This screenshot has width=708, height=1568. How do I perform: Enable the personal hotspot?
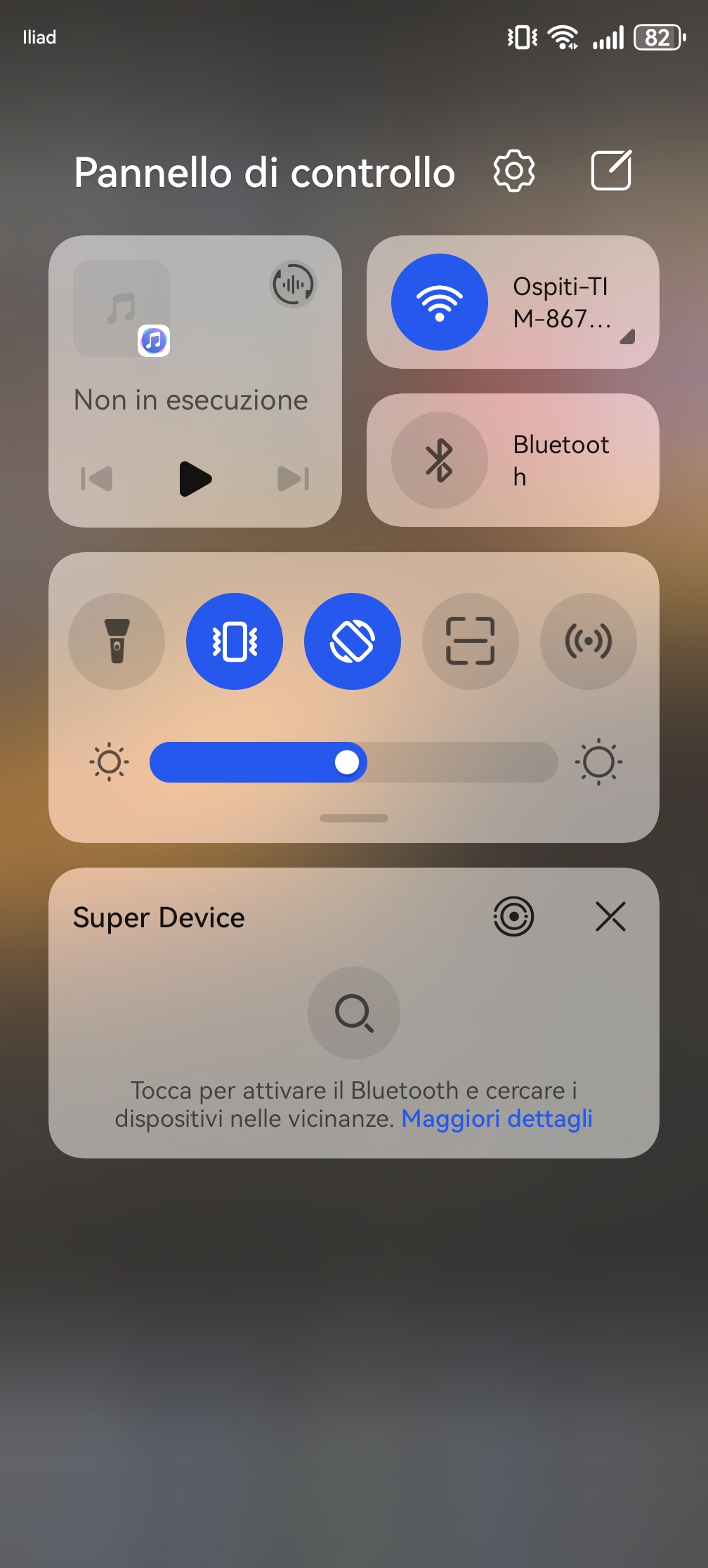589,641
